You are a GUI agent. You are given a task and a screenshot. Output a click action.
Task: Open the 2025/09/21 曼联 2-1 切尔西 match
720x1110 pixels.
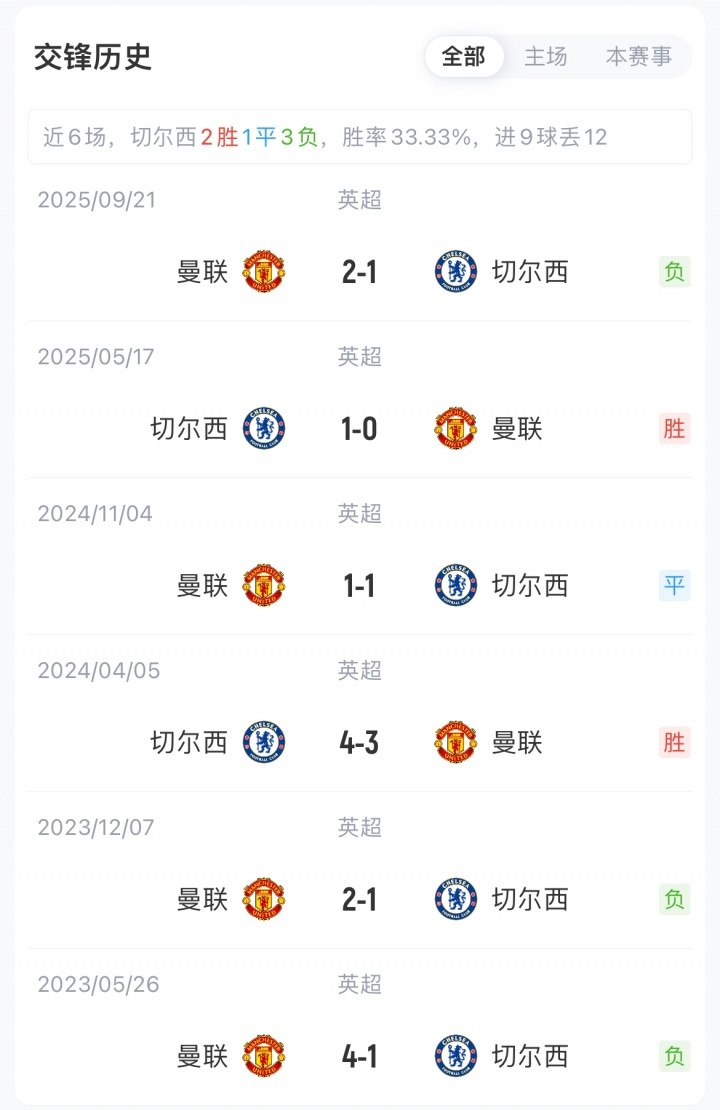pos(359,272)
